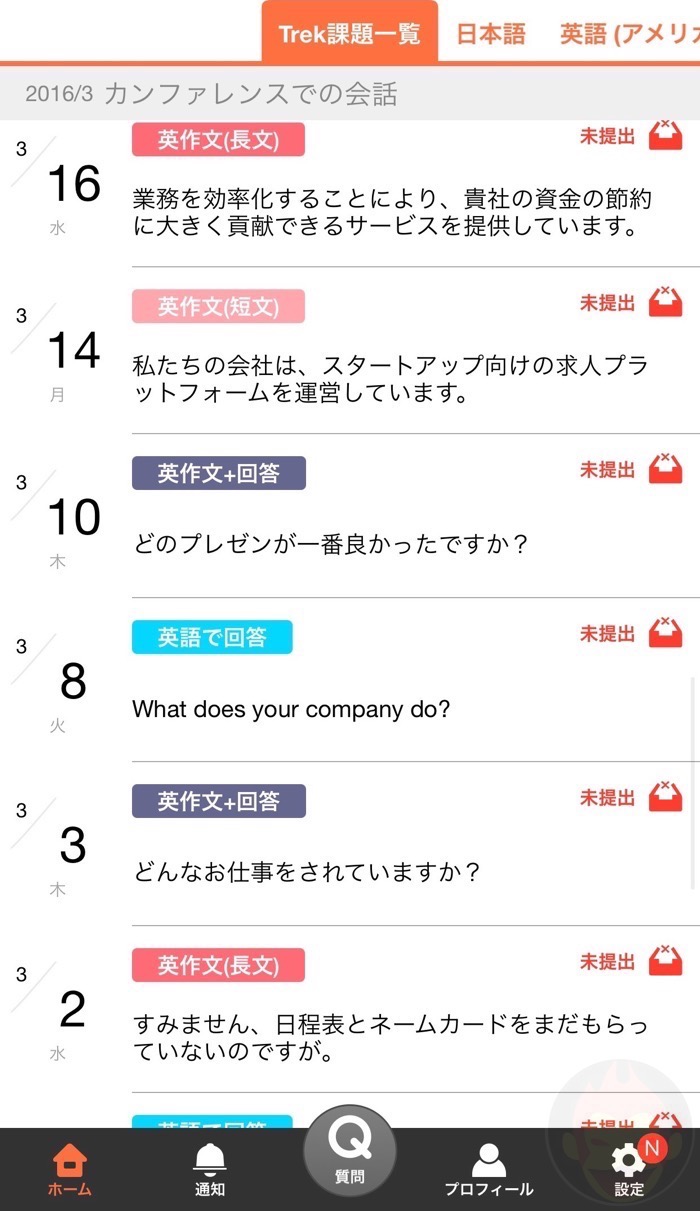Tap the 質問 Q button
Viewport: 700px width, 1211px height.
(x=350, y=1152)
